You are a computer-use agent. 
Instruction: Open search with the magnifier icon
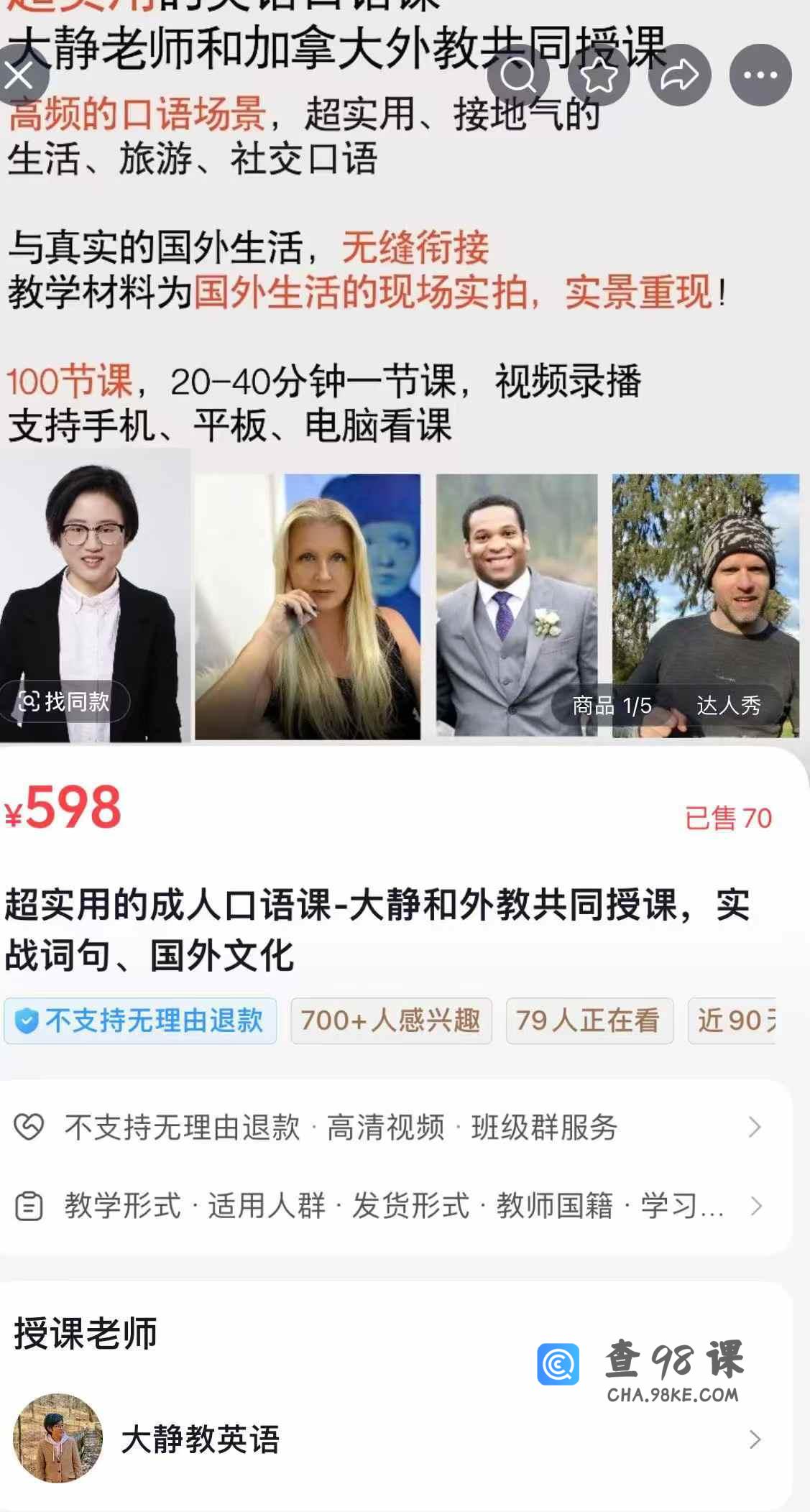(x=518, y=75)
